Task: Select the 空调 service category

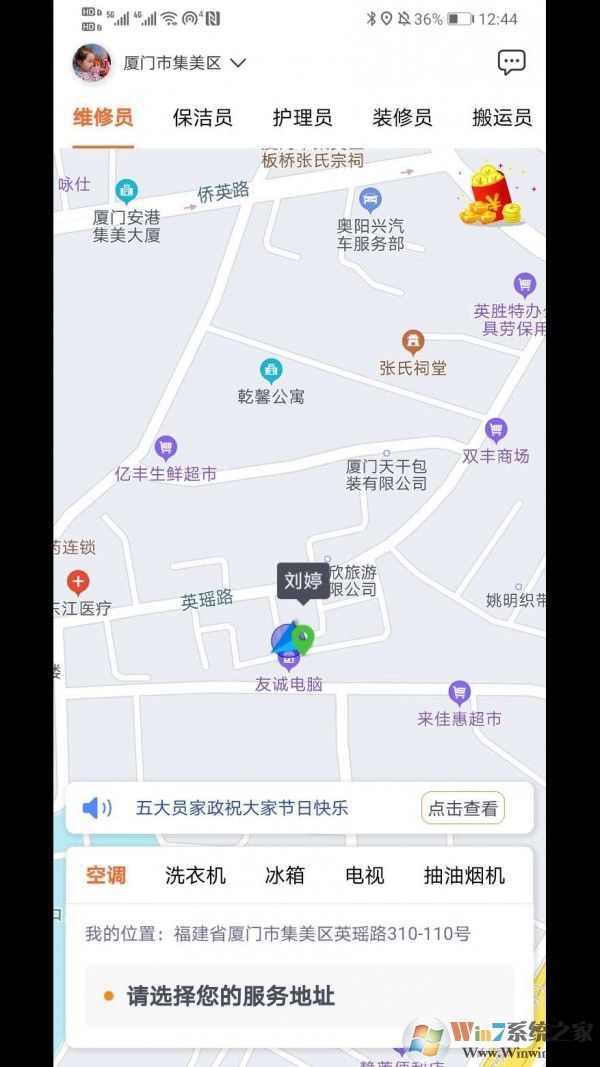Action: tap(106, 876)
